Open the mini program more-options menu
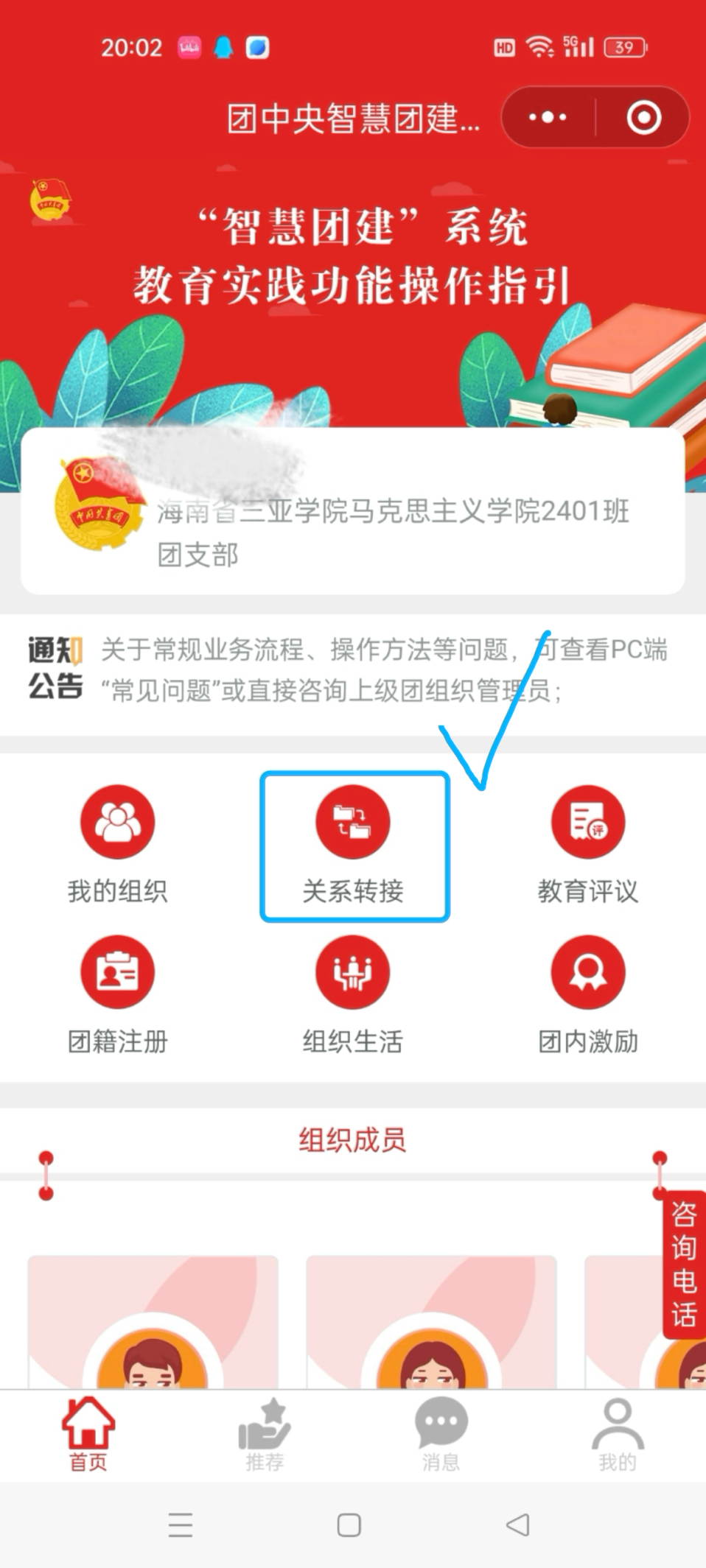 pyautogui.click(x=548, y=118)
